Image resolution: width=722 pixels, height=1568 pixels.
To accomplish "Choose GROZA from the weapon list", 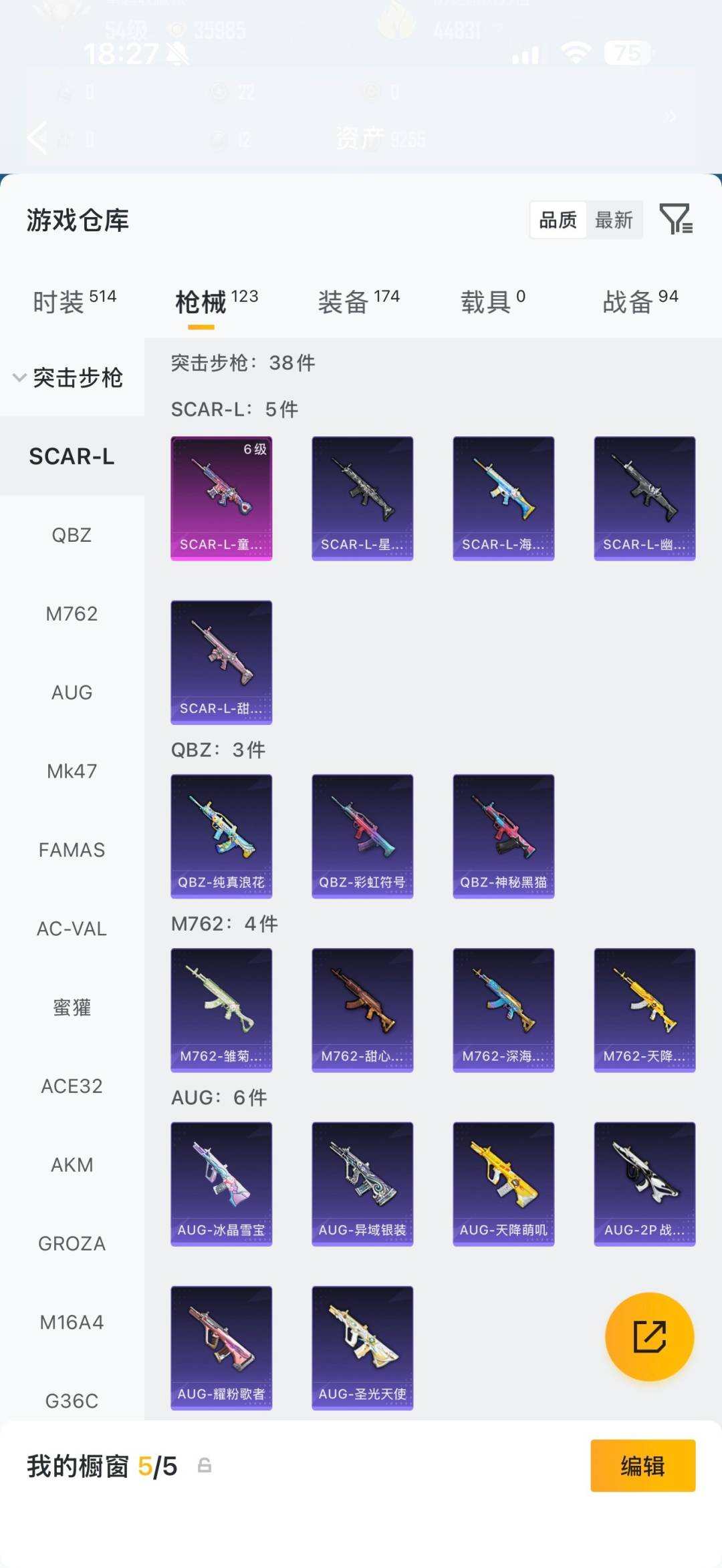I will pos(72,1243).
